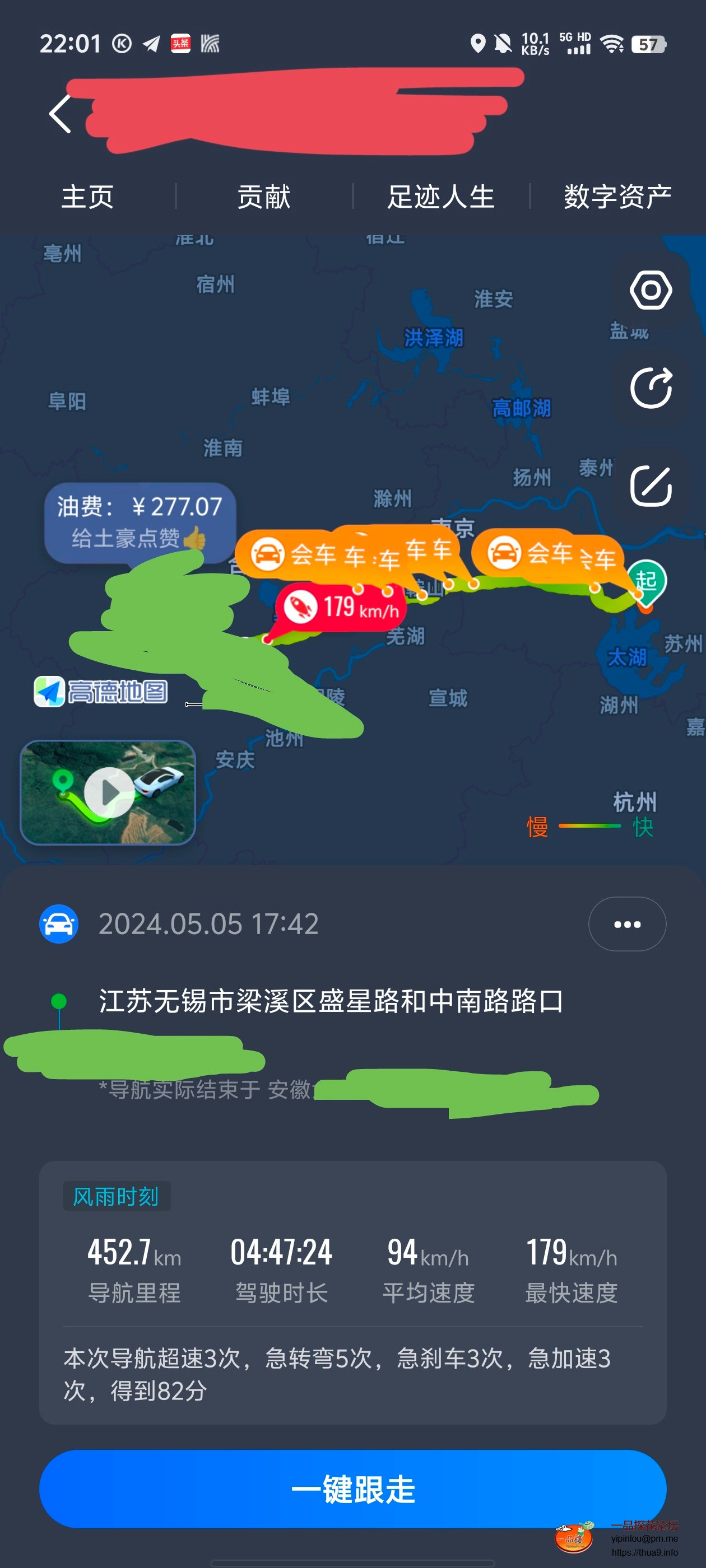Switch to the 主页 tab
This screenshot has width=706, height=1568.
pyautogui.click(x=88, y=197)
